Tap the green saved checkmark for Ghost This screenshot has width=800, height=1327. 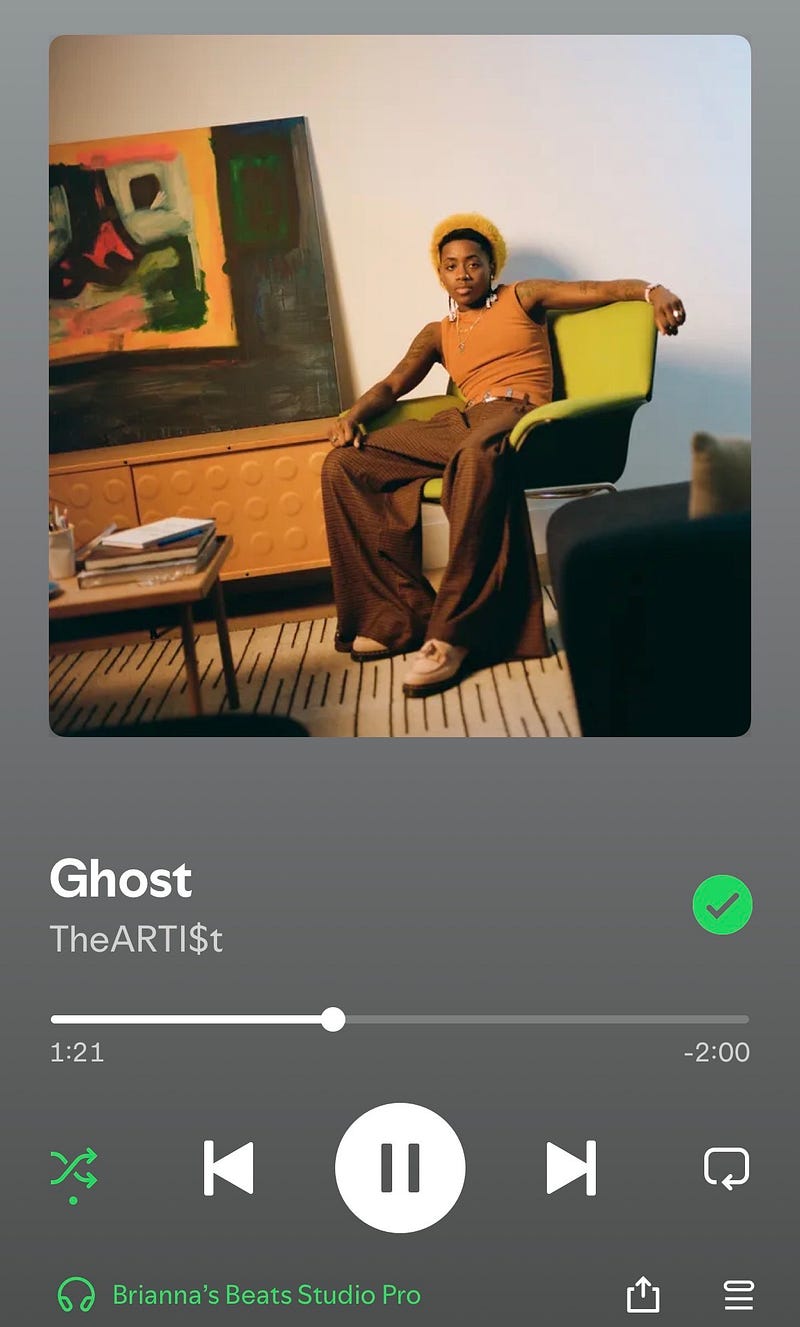coord(722,905)
